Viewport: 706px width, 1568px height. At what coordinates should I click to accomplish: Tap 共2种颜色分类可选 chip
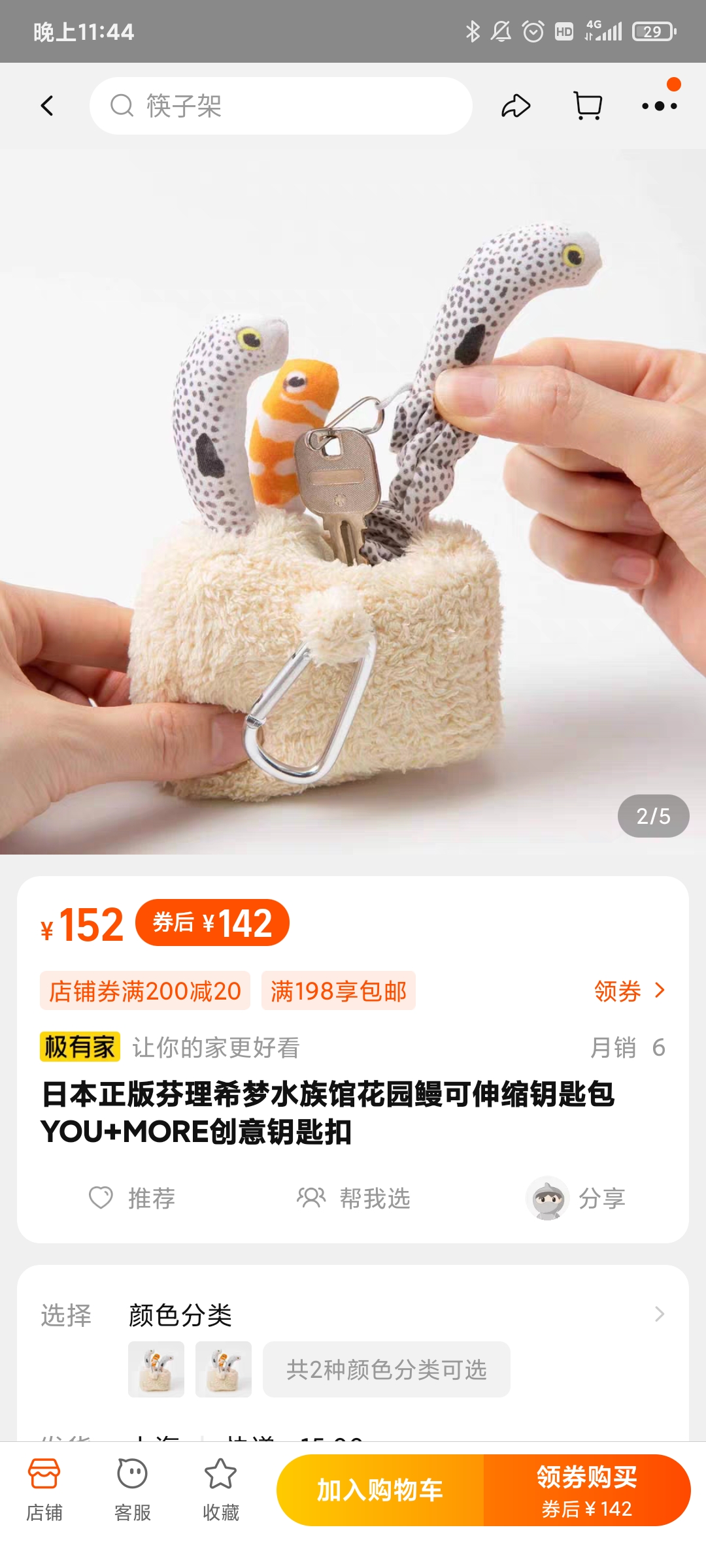click(386, 1369)
